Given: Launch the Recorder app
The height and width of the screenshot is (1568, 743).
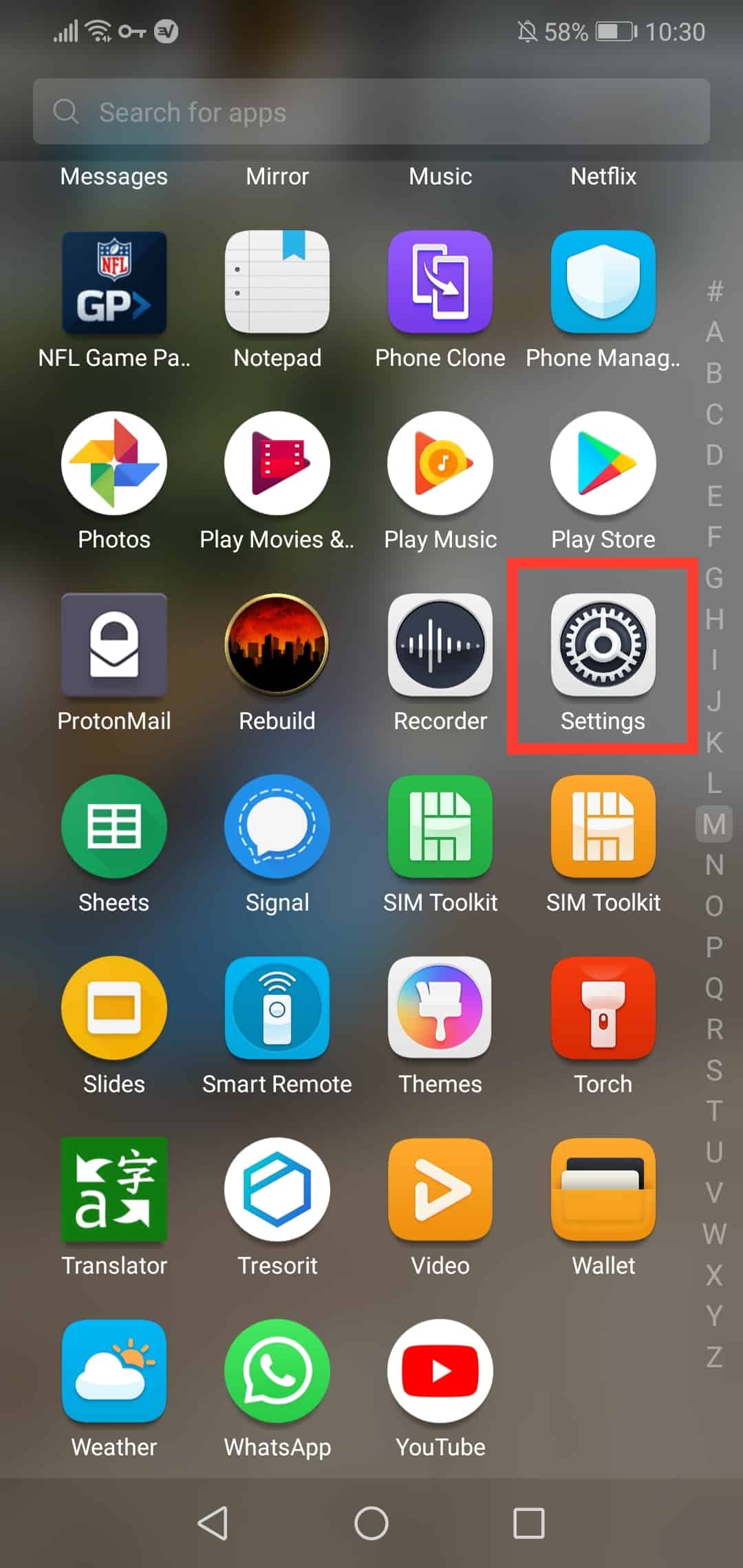Looking at the screenshot, I should [440, 645].
